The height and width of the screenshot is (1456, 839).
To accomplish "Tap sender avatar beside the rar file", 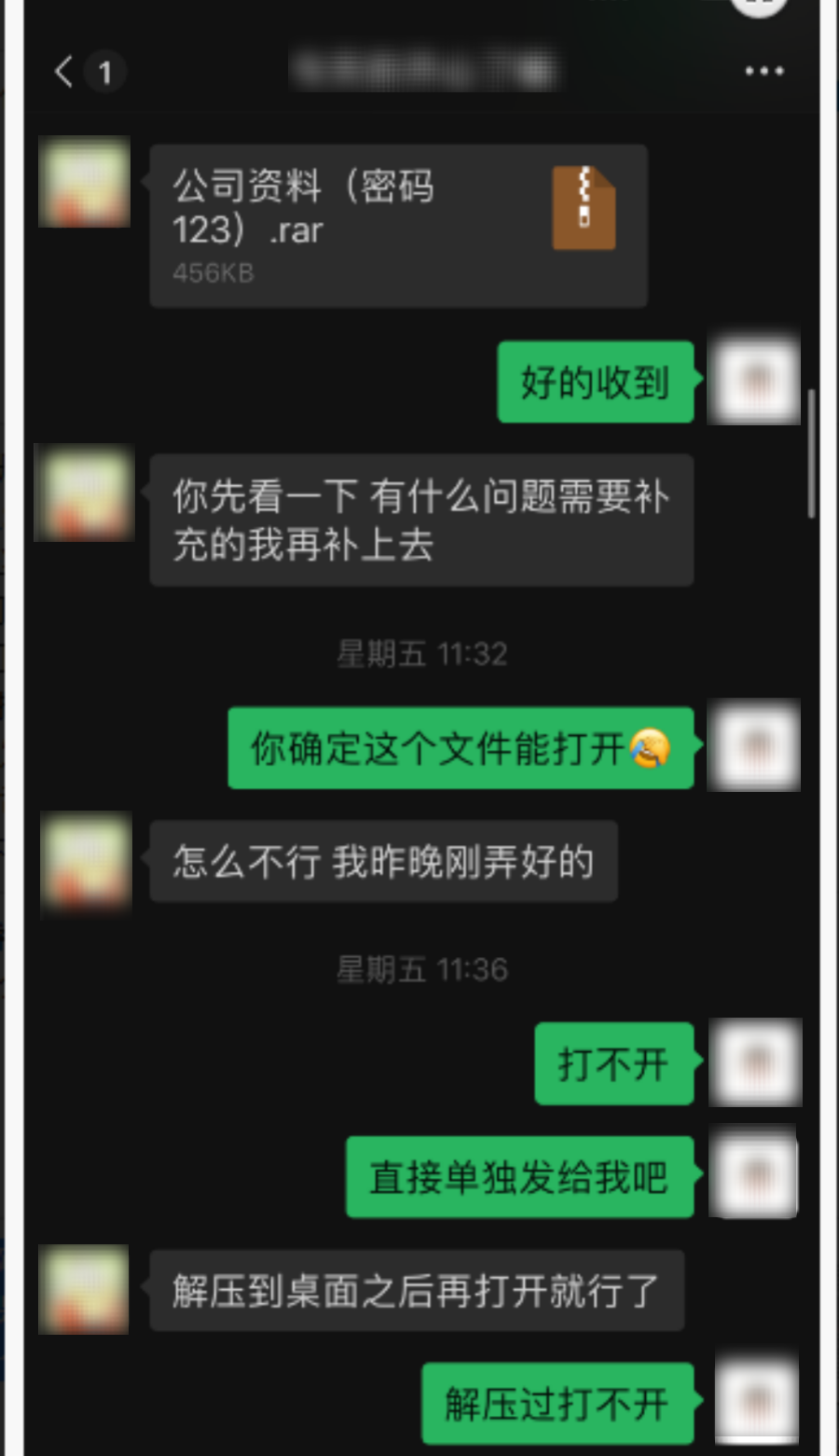I will click(x=84, y=183).
